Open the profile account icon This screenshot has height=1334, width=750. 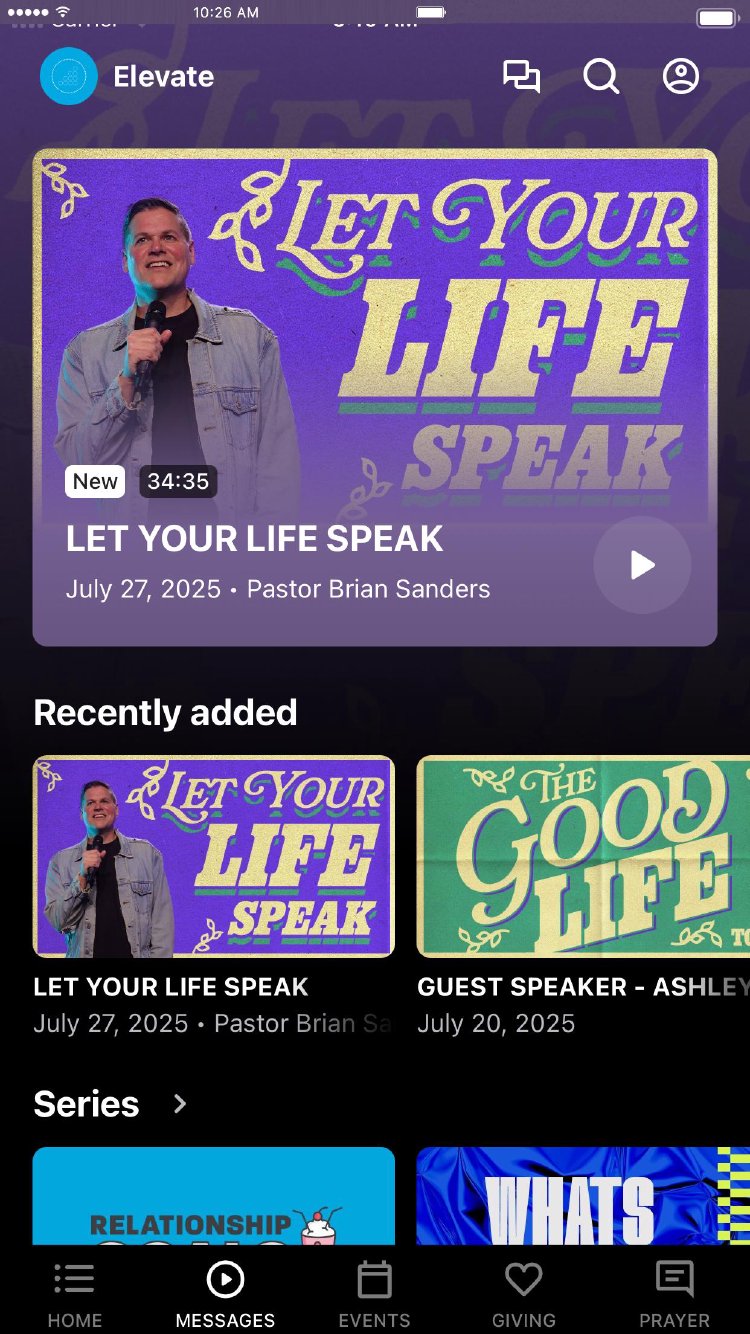pos(681,77)
